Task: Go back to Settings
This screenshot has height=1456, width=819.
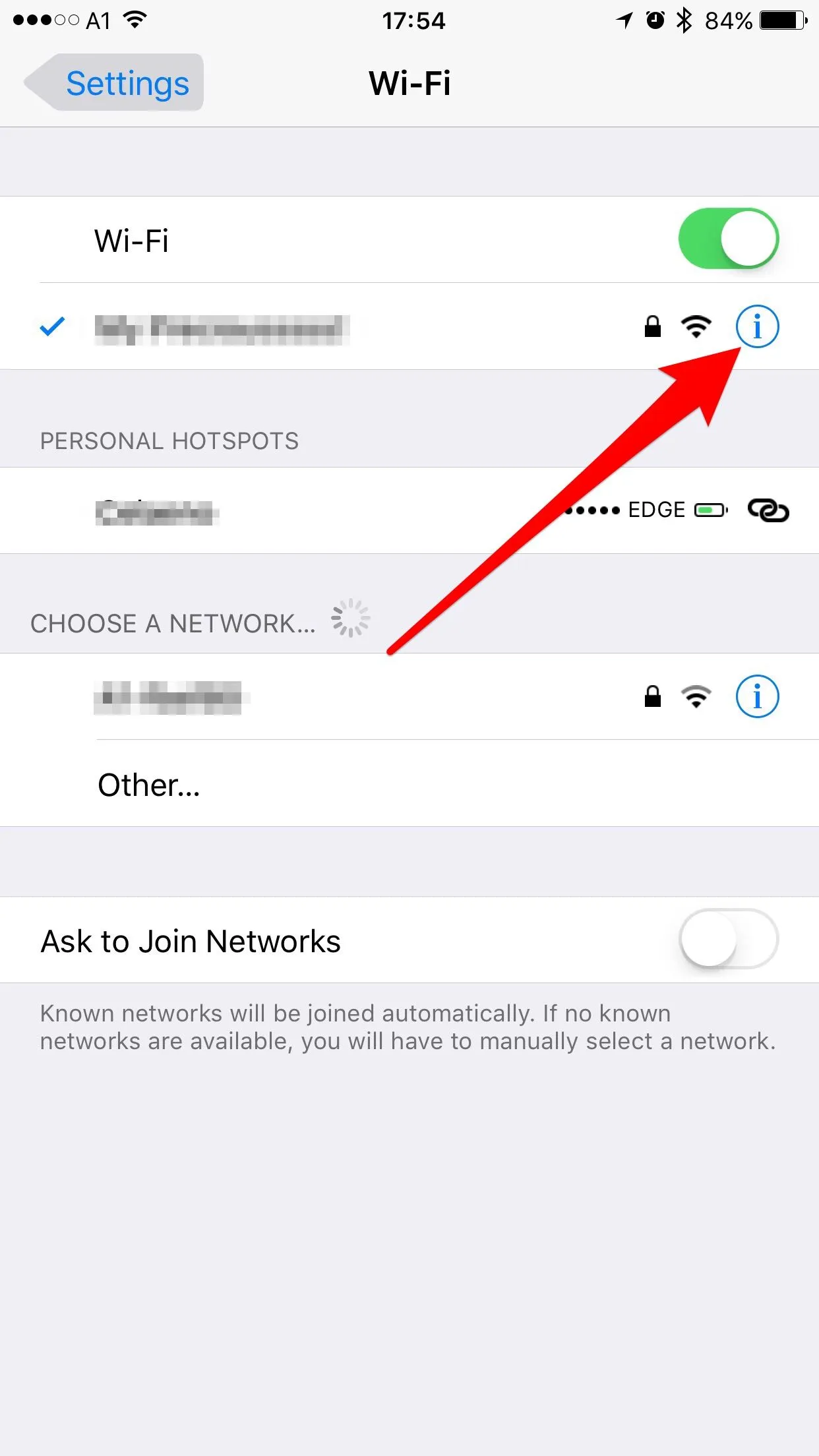Action: [x=115, y=84]
